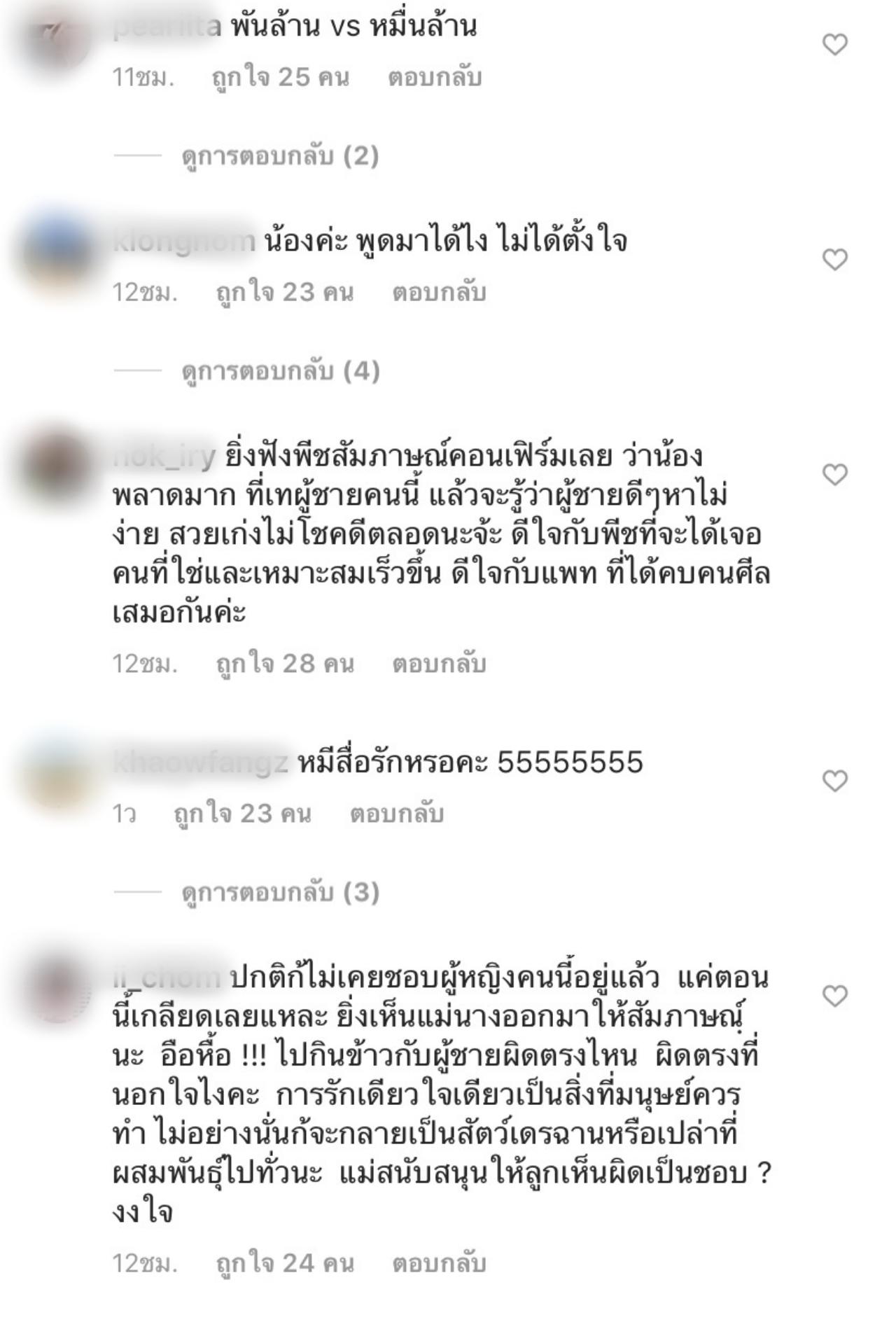Reply to the comment 'พันล้าน vs หมื่นล้าน'

(435, 78)
